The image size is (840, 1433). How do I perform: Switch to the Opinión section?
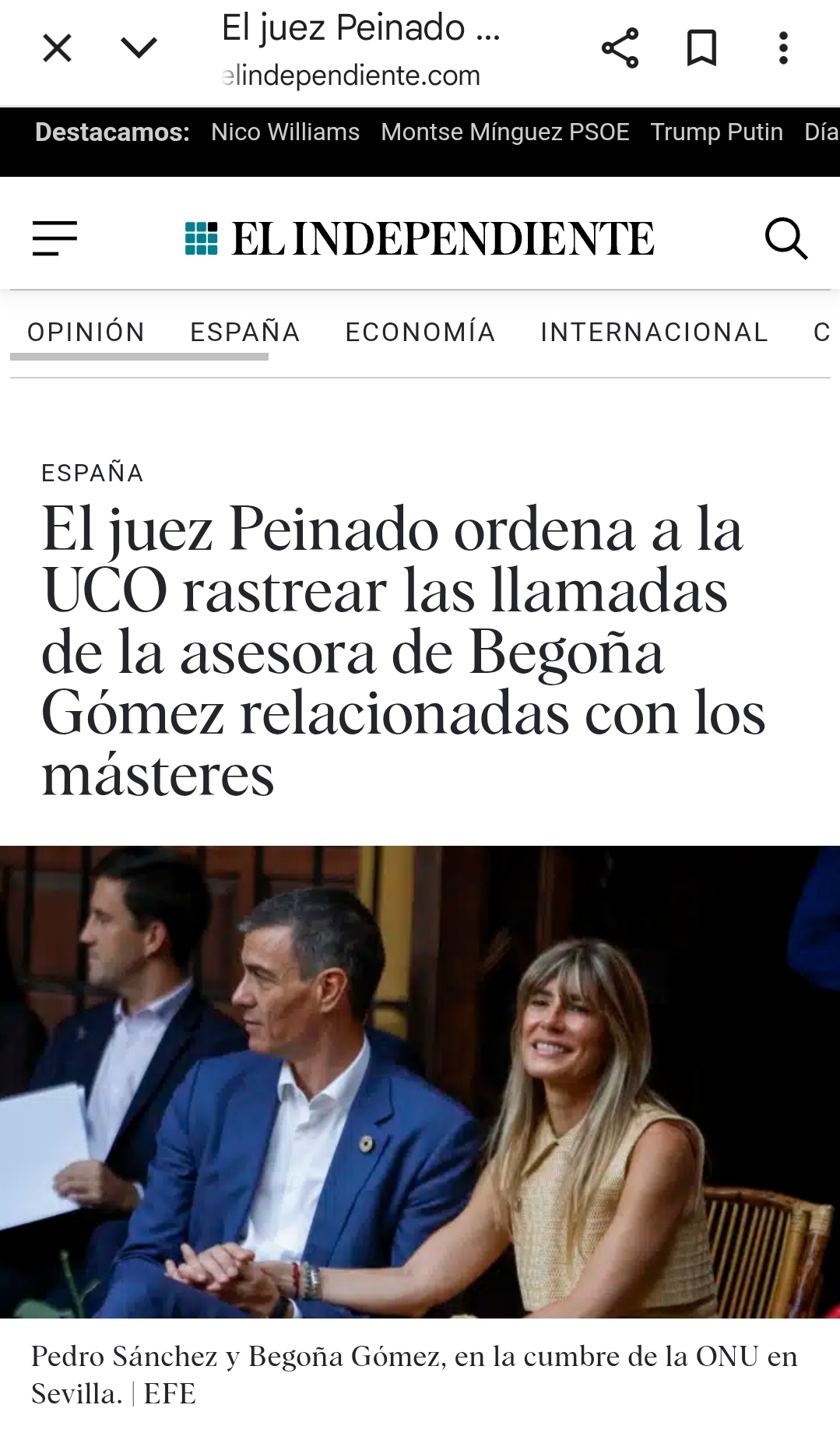click(86, 333)
